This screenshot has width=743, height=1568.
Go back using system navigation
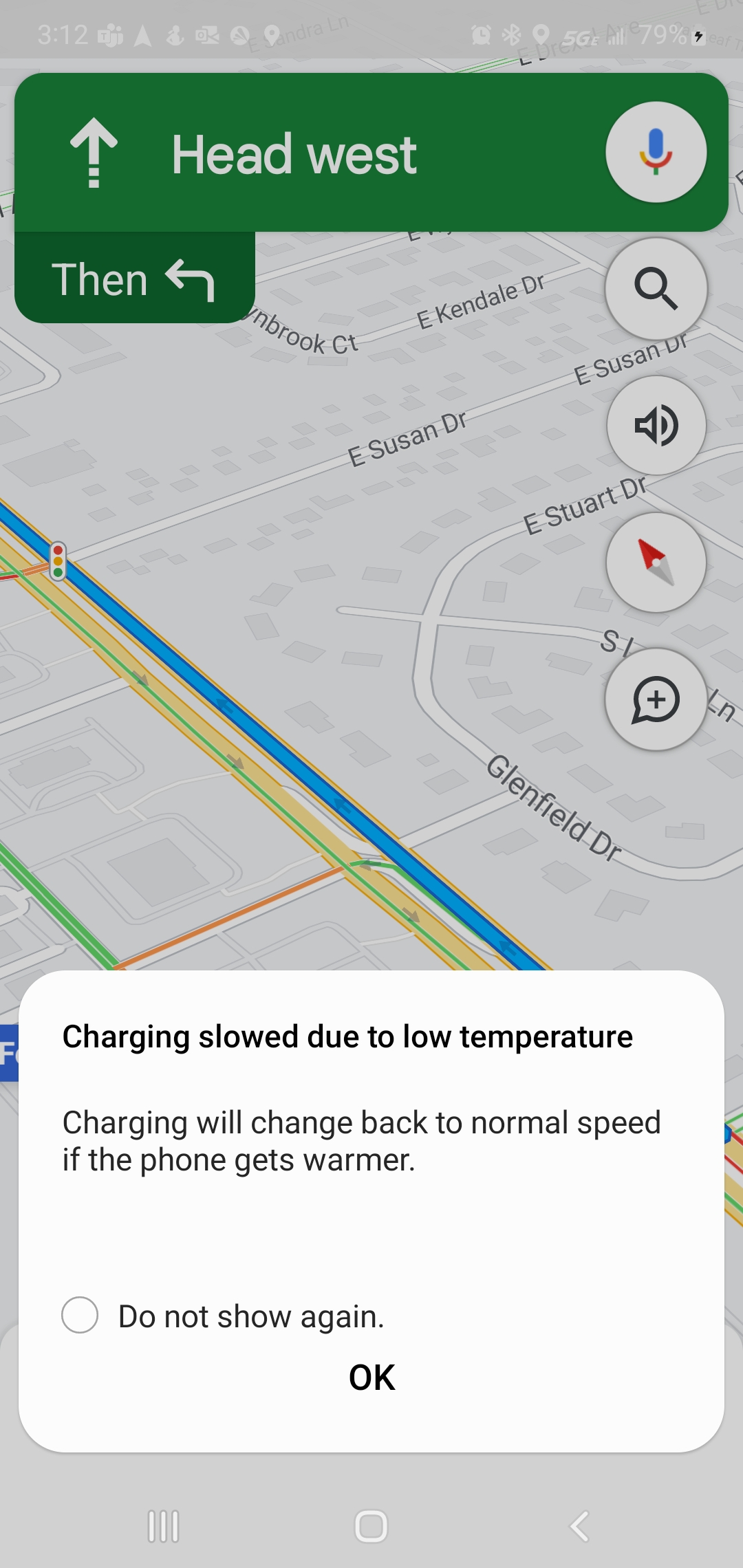[579, 1526]
